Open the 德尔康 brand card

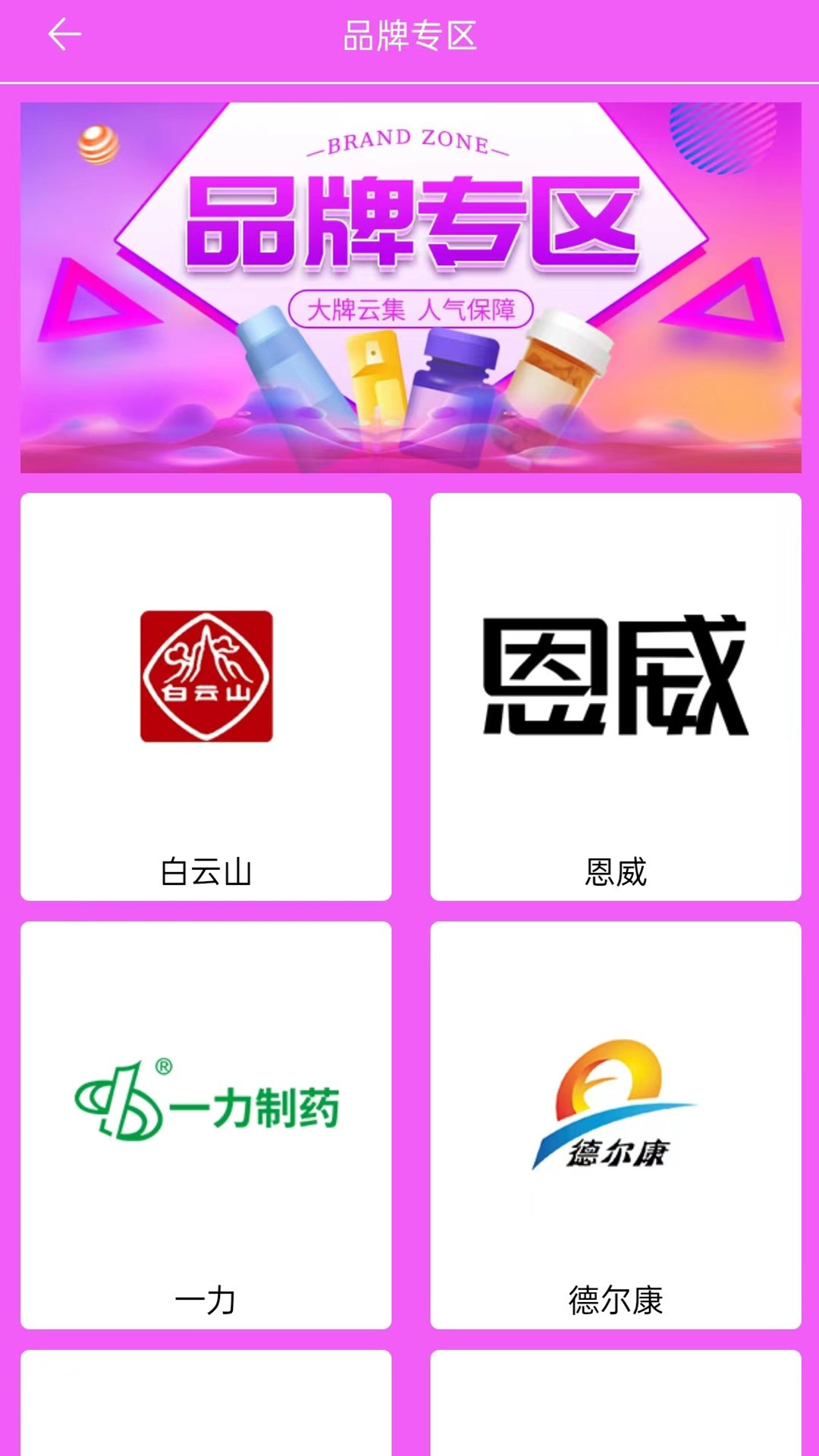[615, 1125]
